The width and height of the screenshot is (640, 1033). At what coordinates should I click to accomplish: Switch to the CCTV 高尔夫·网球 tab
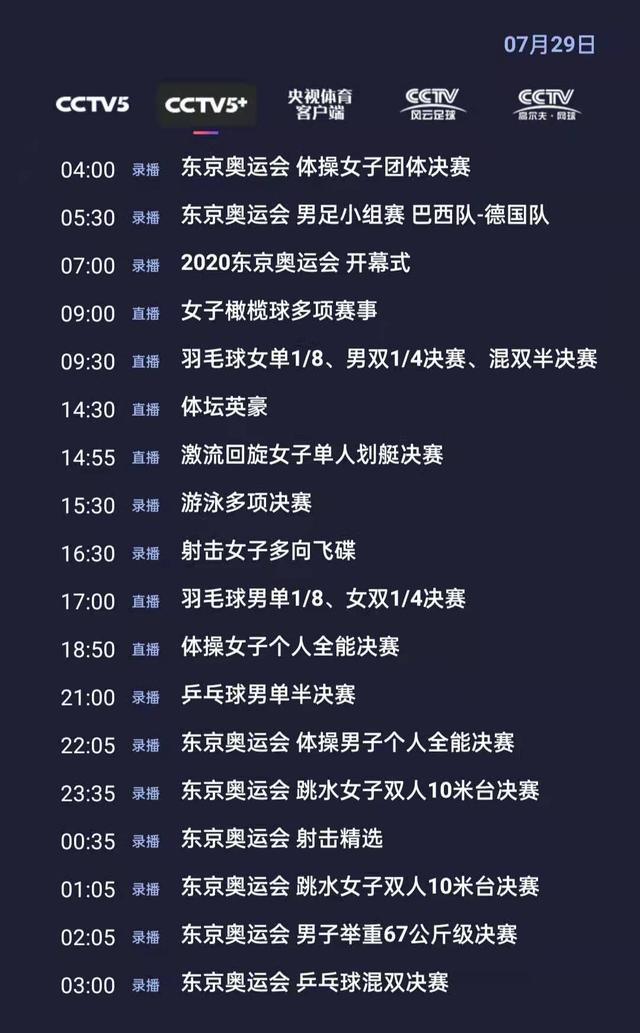[546, 104]
